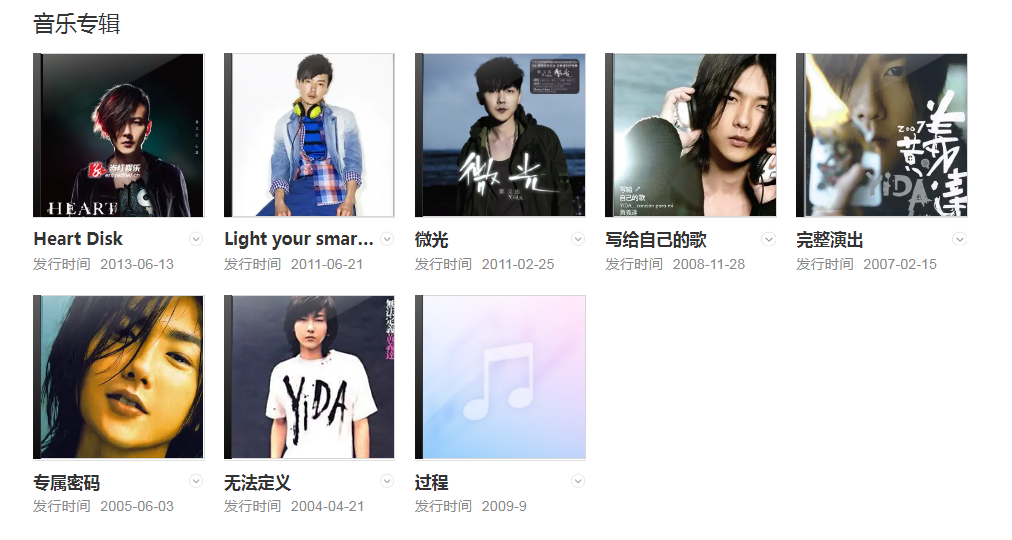Open the 微光 album cover

coord(500,135)
